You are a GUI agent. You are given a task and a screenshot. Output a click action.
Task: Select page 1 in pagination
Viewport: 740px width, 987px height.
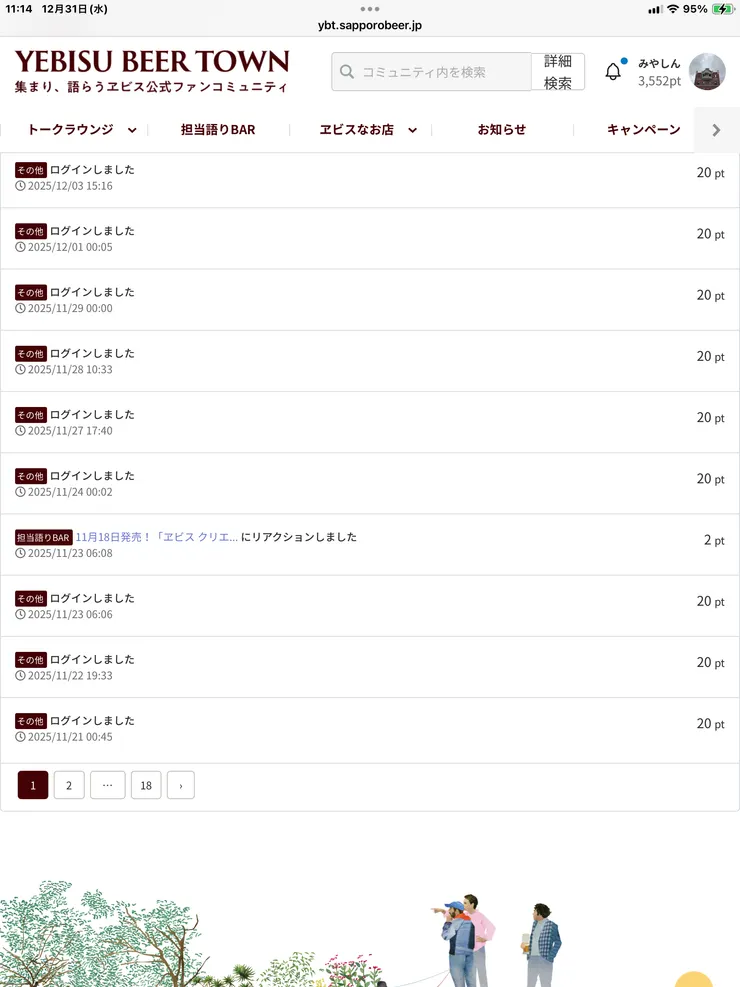point(33,785)
